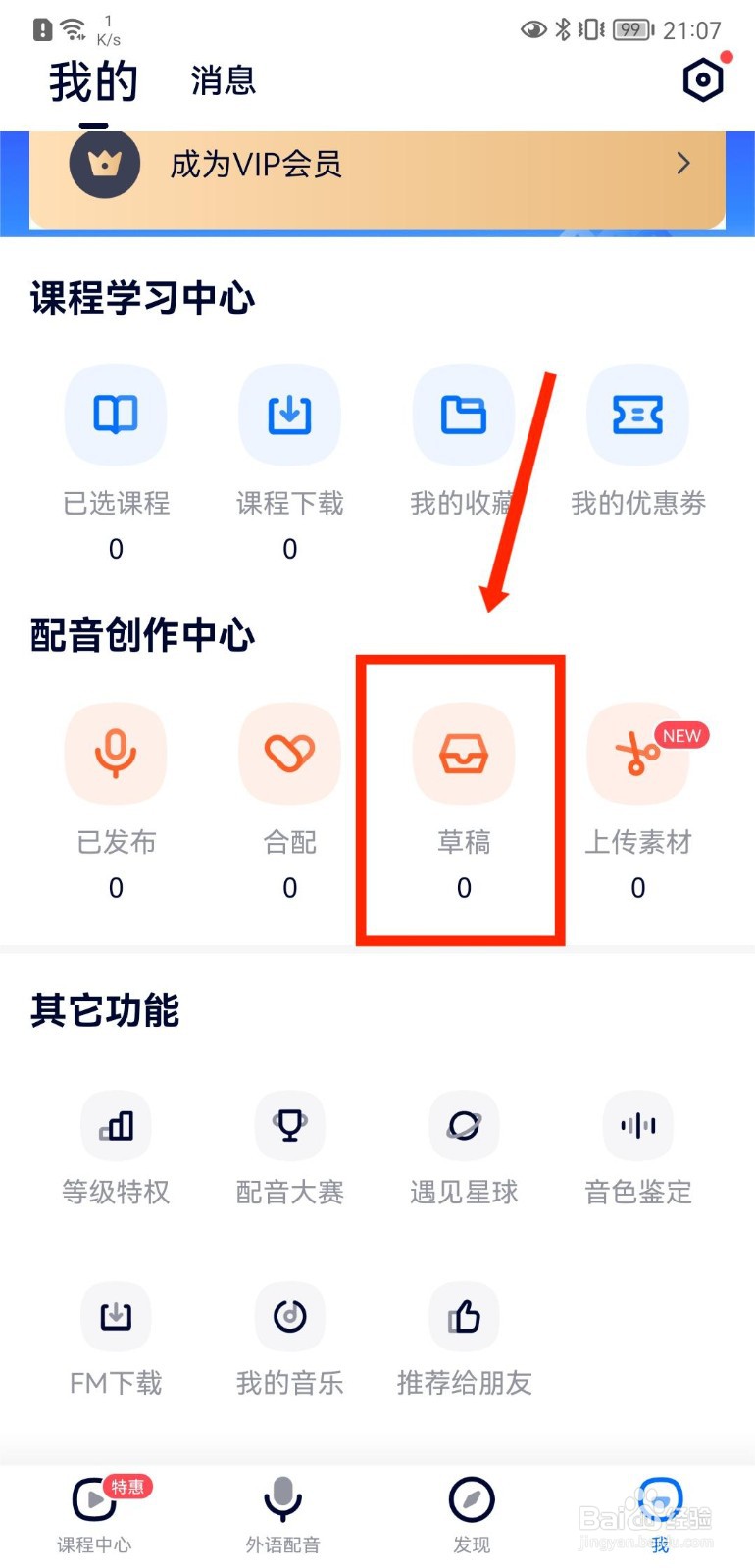This screenshot has width=755, height=1568.
Task: Switch to the 消息 messages tab
Action: click(x=223, y=80)
